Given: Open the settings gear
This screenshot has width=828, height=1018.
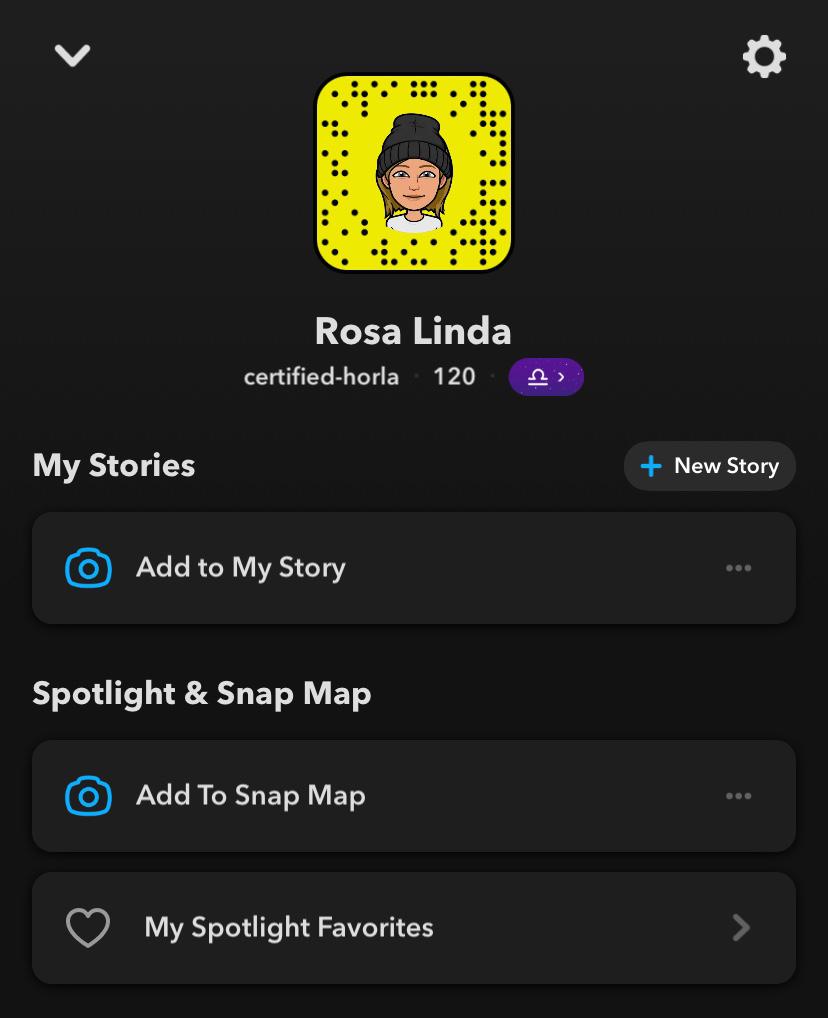Looking at the screenshot, I should [764, 57].
